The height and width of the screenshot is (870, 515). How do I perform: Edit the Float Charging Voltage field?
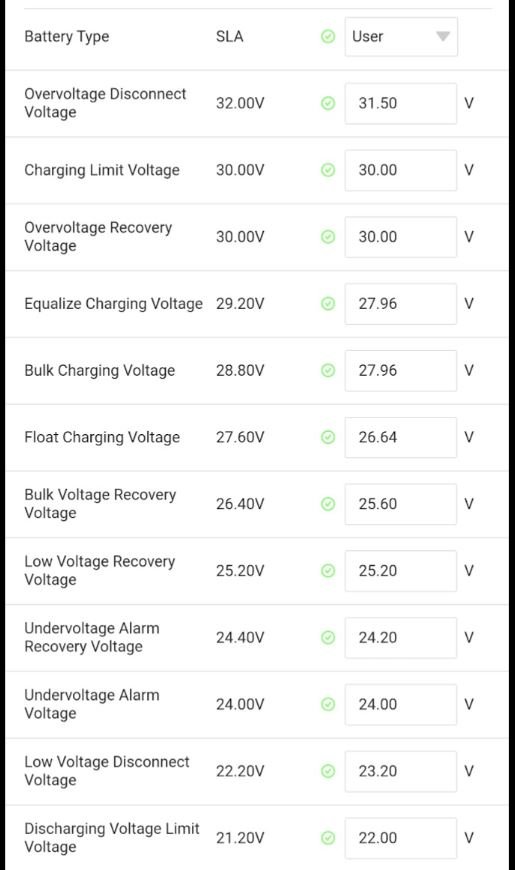pyautogui.click(x=401, y=437)
